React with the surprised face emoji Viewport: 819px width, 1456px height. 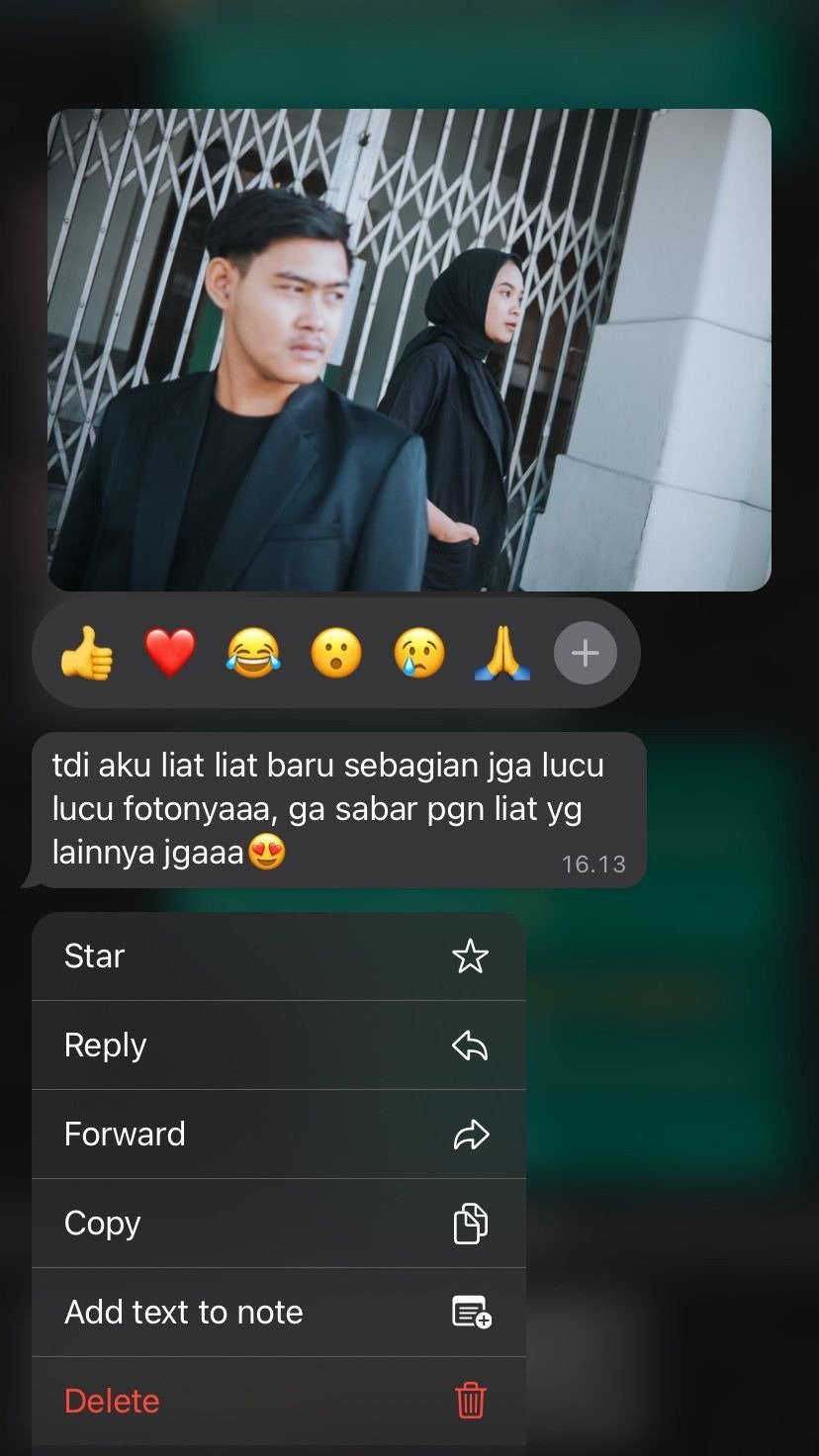click(336, 654)
